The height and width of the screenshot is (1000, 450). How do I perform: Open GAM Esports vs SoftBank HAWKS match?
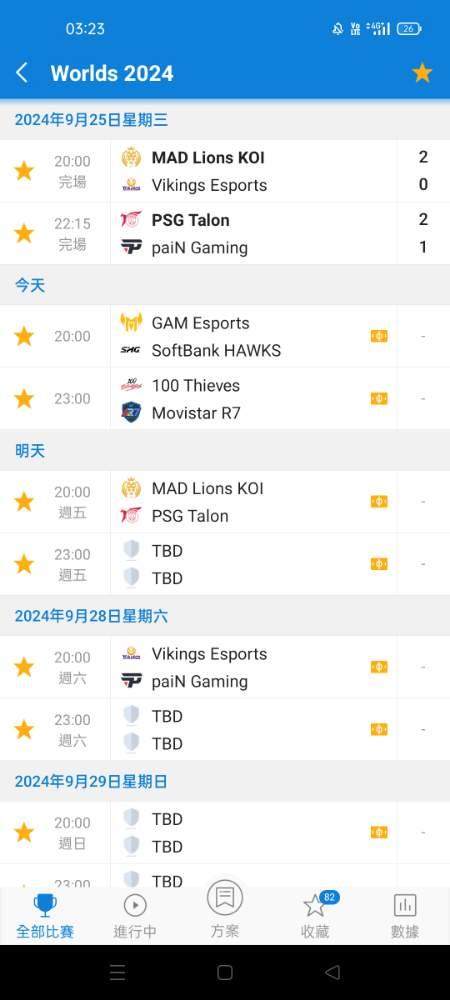click(225, 336)
